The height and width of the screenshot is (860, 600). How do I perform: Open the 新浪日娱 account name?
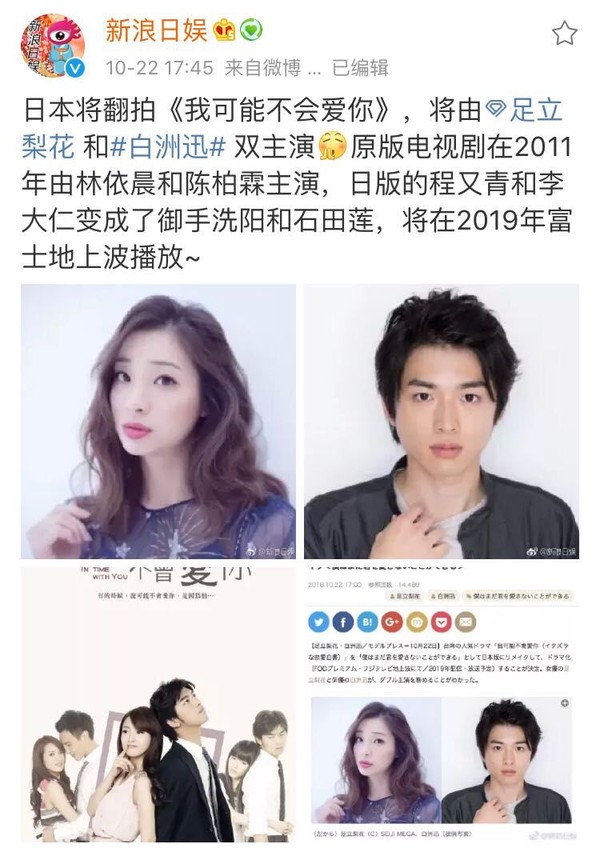pos(157,31)
